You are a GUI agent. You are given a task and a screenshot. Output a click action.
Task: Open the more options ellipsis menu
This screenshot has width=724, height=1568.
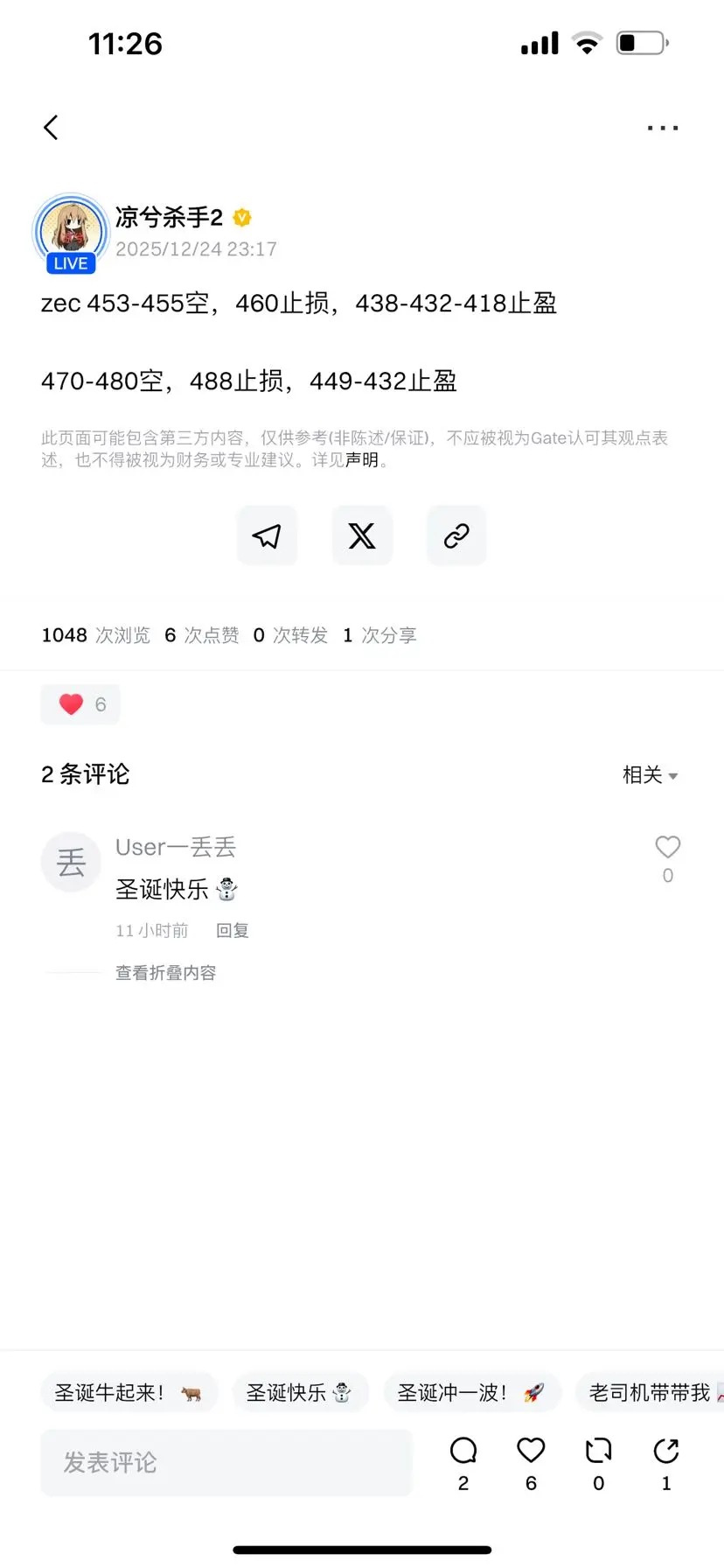pyautogui.click(x=662, y=127)
